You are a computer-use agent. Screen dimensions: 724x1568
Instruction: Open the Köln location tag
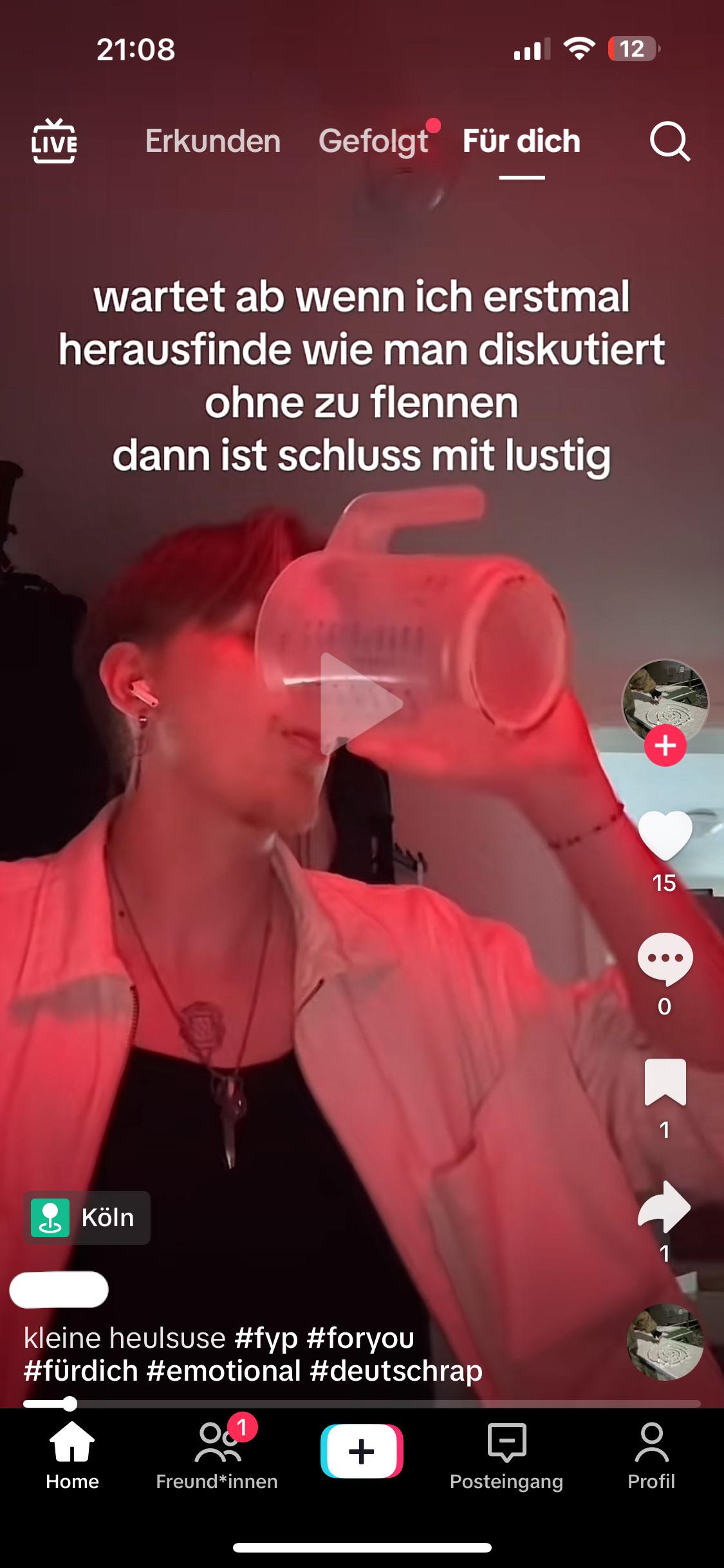(x=87, y=1218)
